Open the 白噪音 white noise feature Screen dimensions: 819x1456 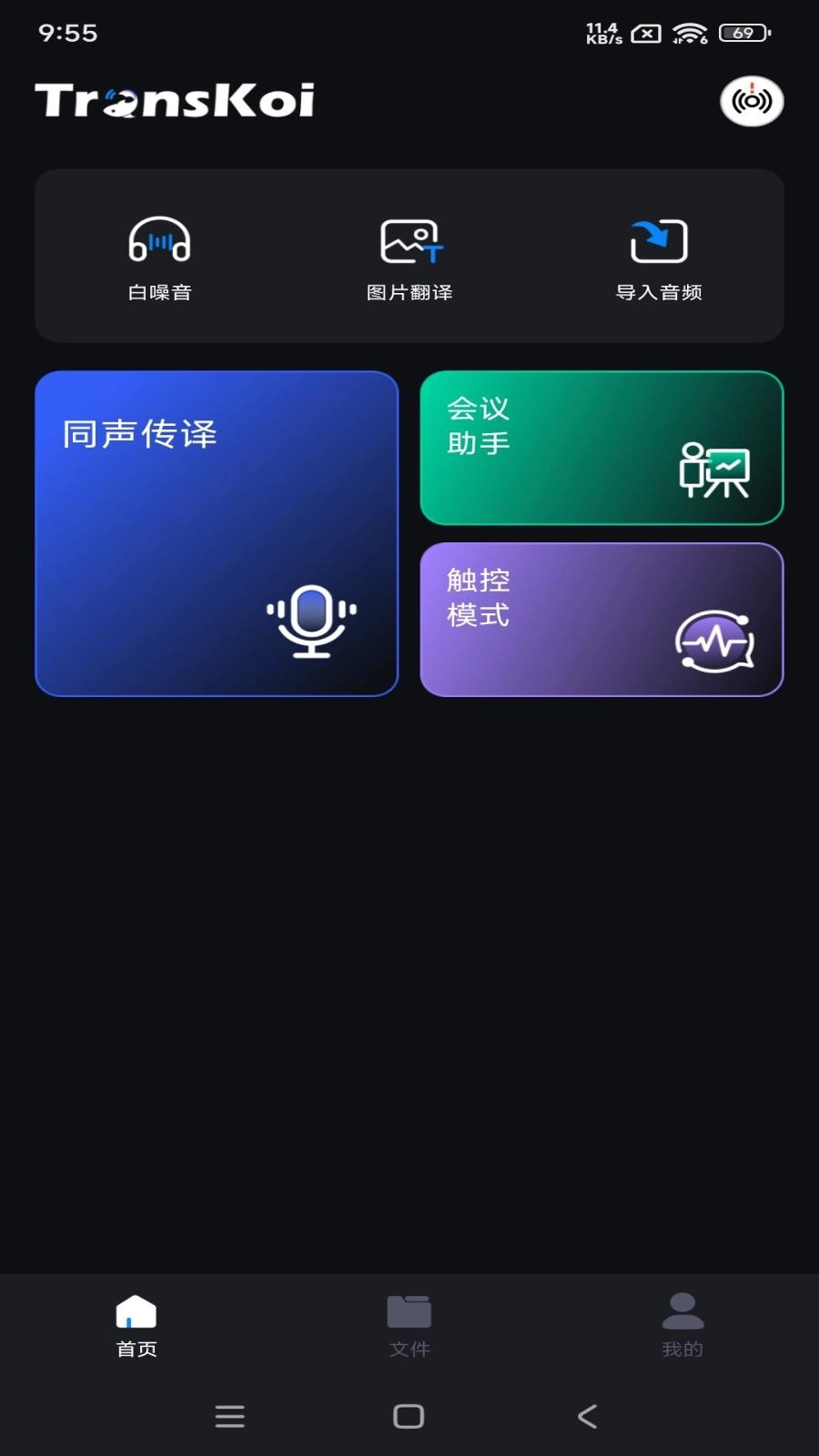coord(159,258)
